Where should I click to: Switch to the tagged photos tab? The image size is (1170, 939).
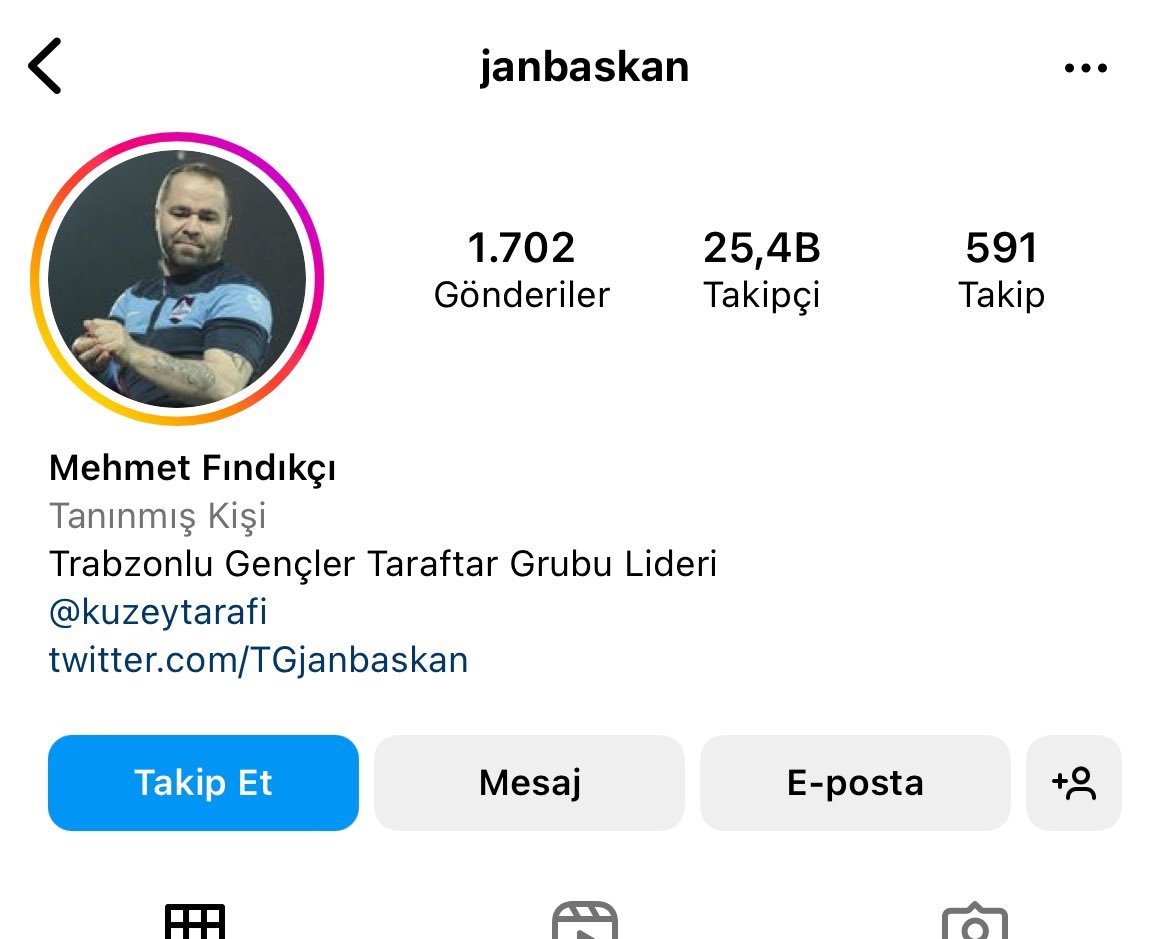click(x=974, y=922)
